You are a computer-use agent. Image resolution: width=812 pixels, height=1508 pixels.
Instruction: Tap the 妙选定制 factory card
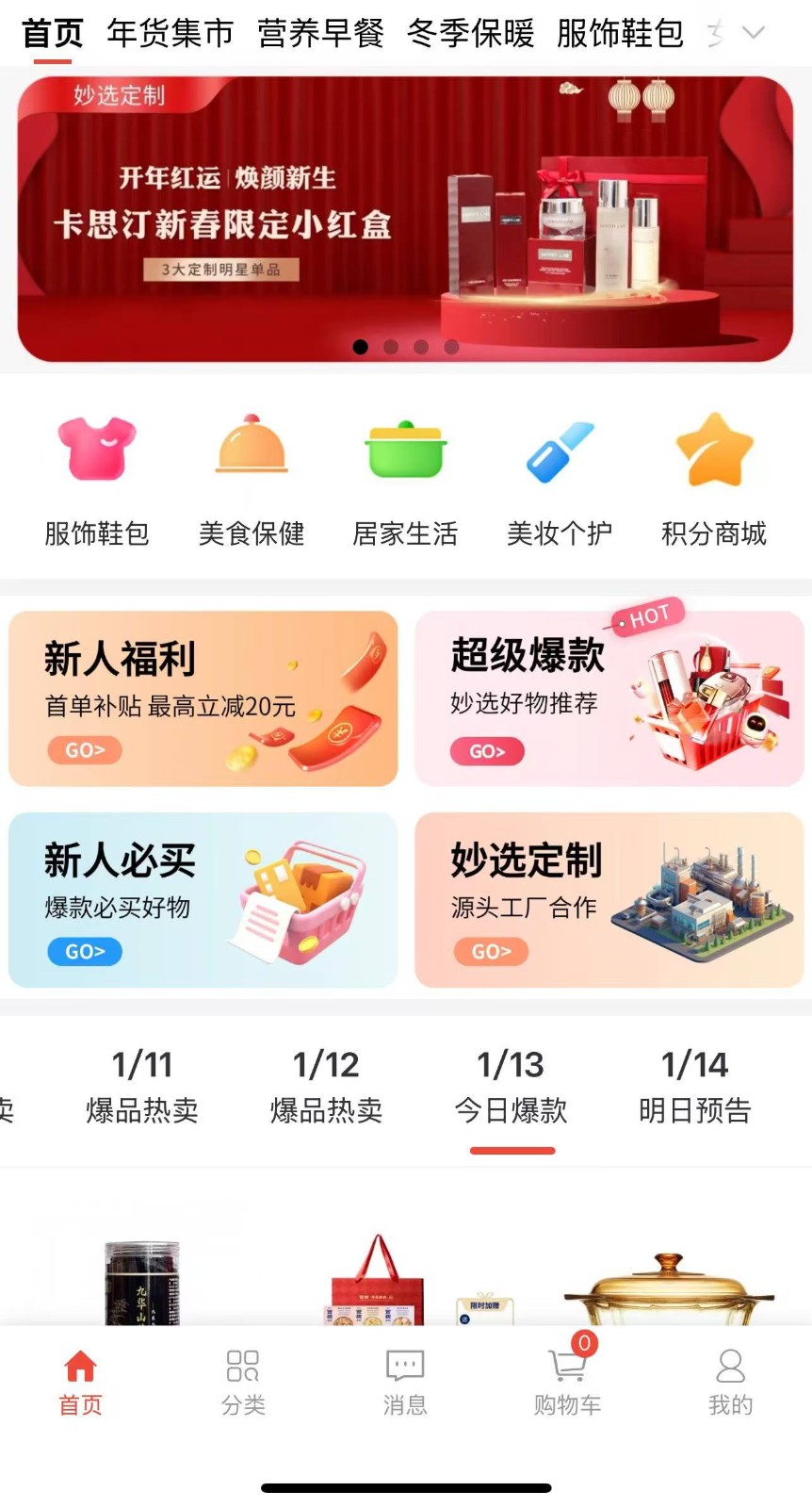(x=609, y=900)
